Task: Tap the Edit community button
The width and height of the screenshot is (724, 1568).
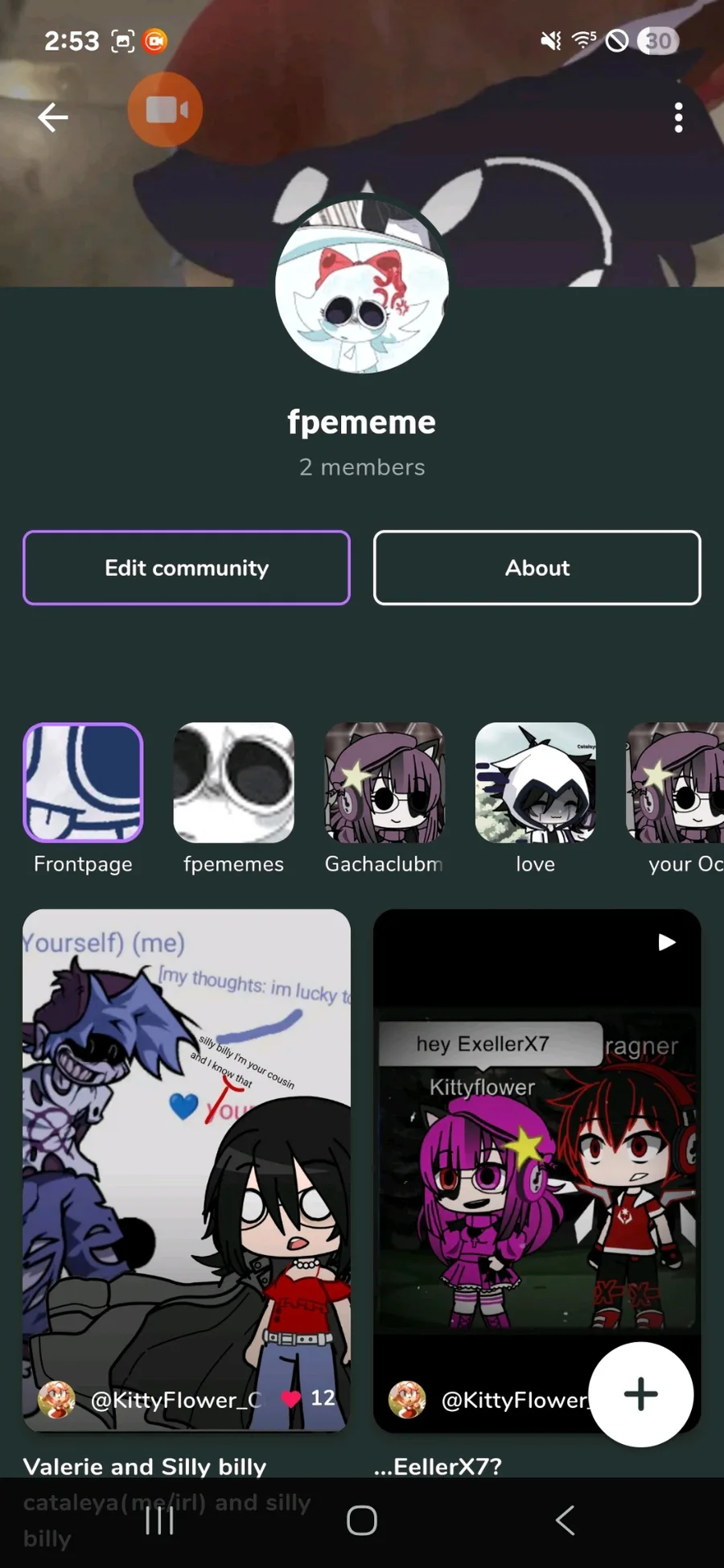Action: click(187, 568)
